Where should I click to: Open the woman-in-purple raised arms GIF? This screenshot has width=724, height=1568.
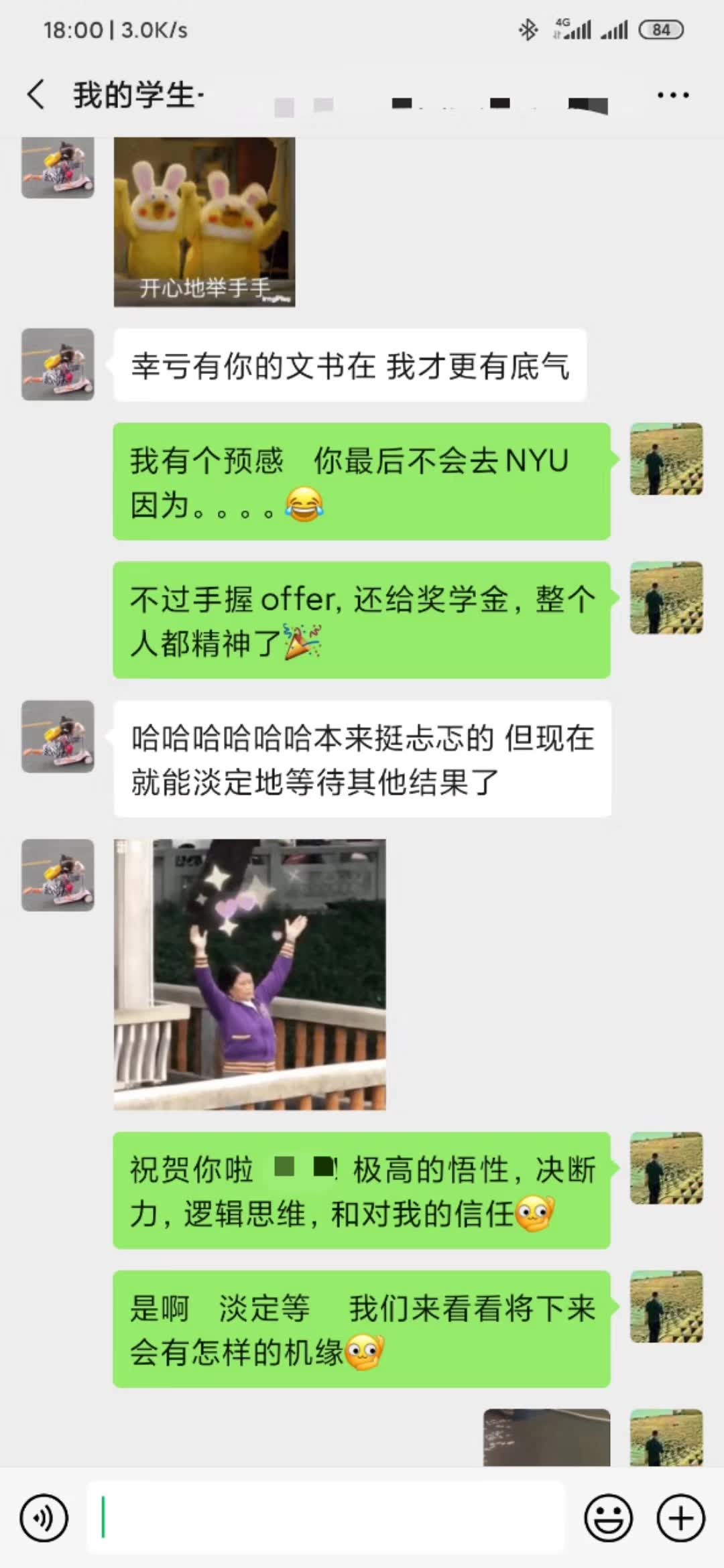point(249,974)
